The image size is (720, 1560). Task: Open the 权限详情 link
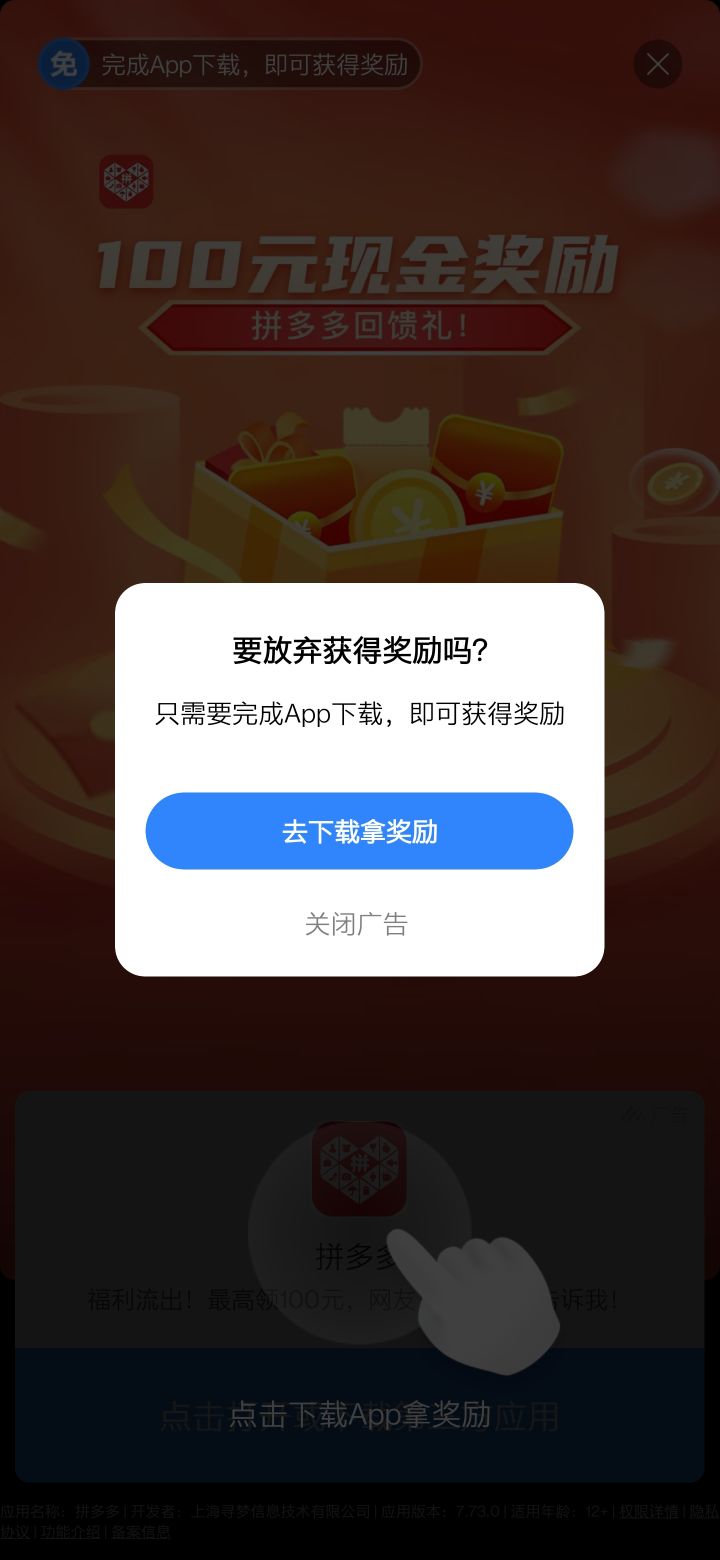[649, 1511]
